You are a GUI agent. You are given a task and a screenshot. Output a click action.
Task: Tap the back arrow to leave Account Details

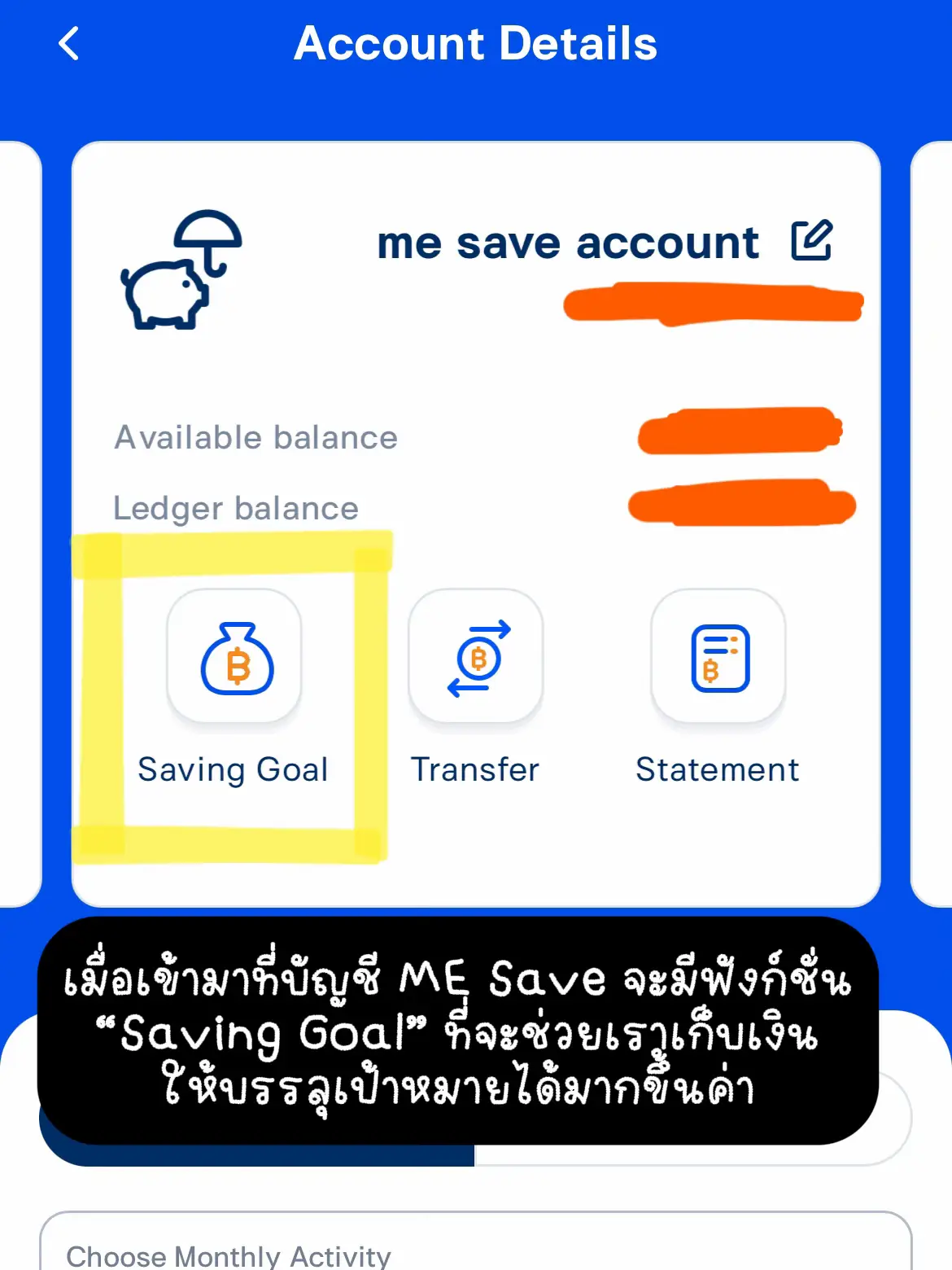pyautogui.click(x=68, y=42)
